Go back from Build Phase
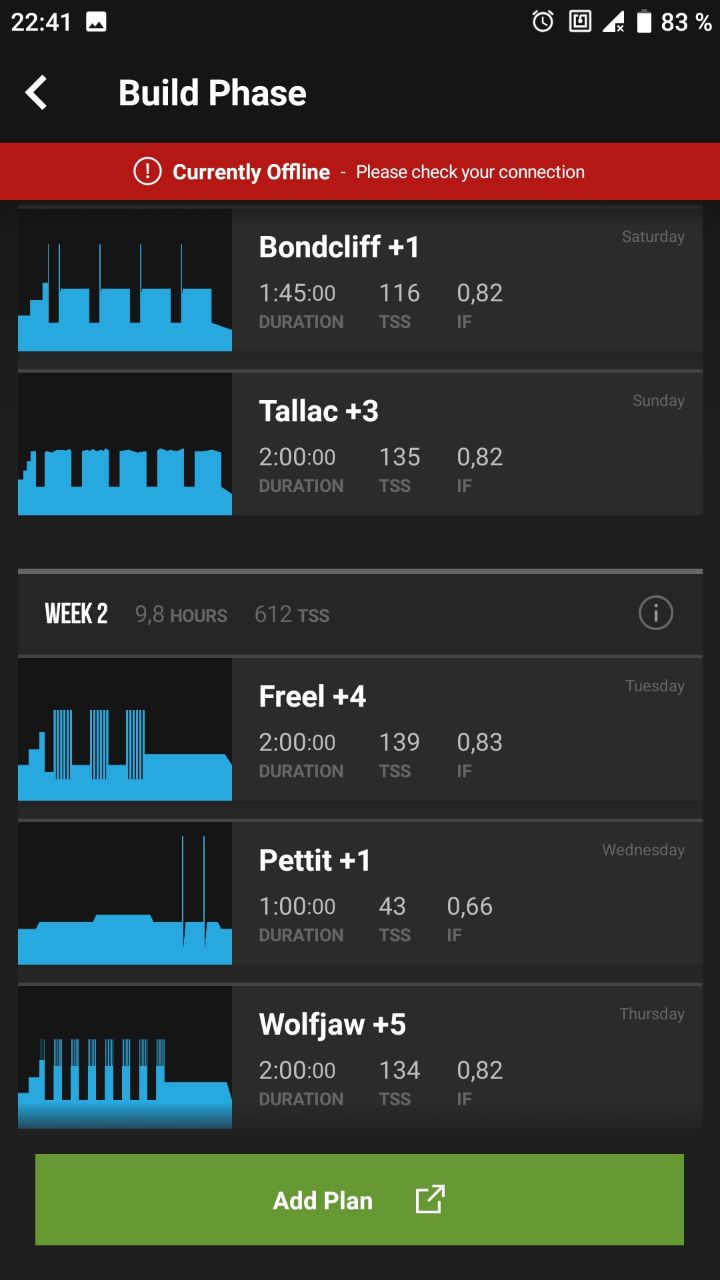720x1280 pixels. [x=36, y=93]
